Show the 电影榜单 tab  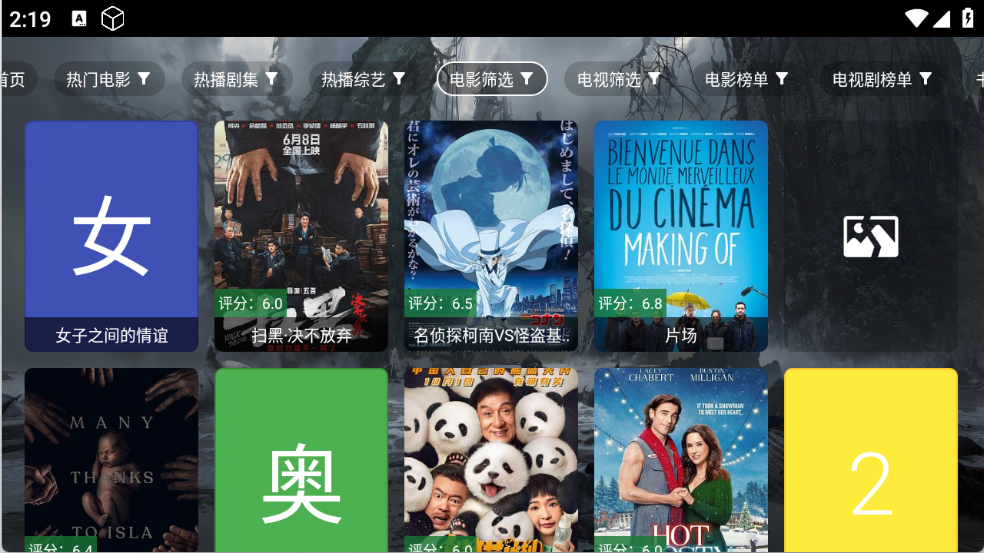coord(746,79)
